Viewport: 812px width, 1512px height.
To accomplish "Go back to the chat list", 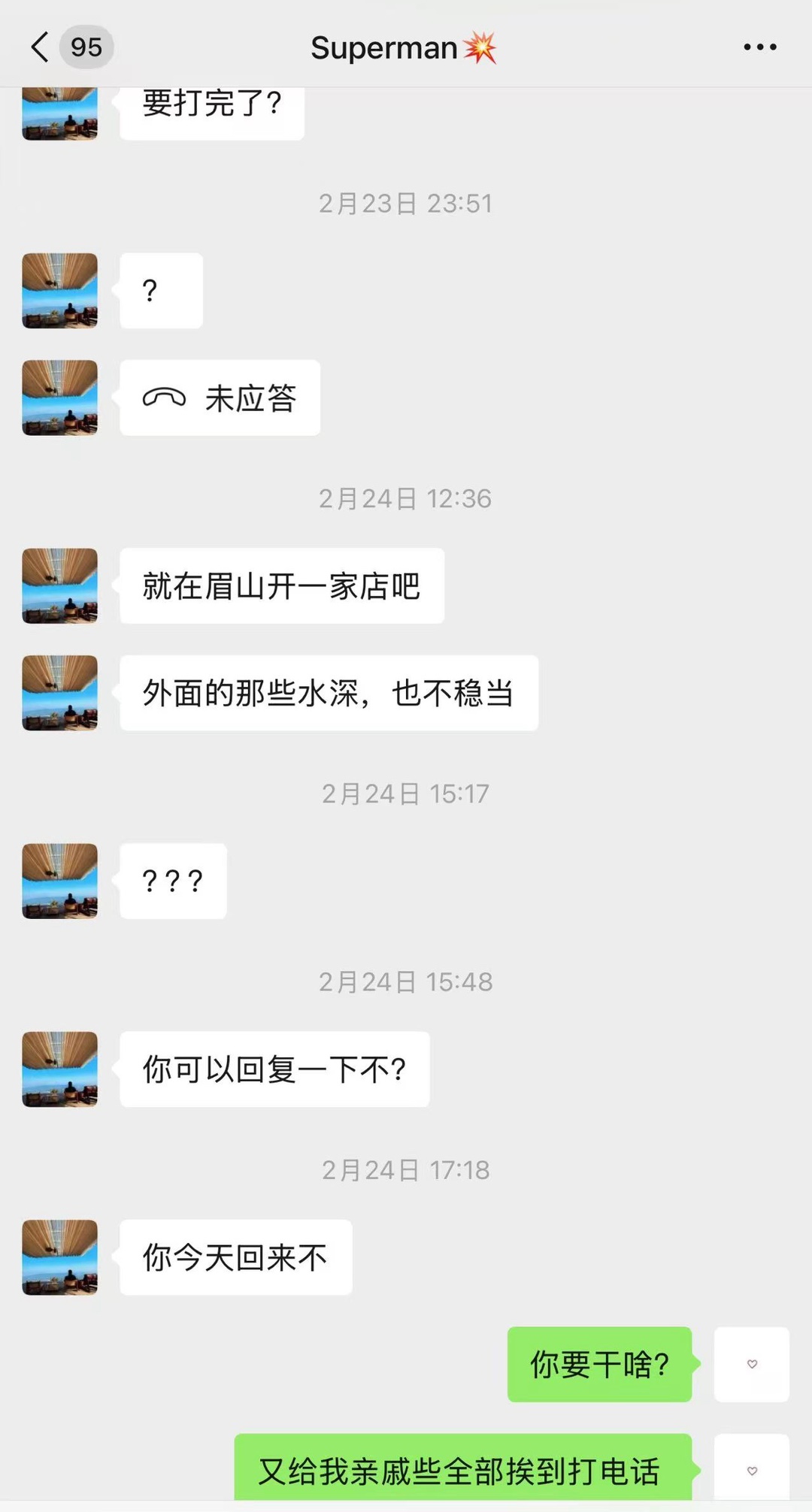I will pos(41,47).
